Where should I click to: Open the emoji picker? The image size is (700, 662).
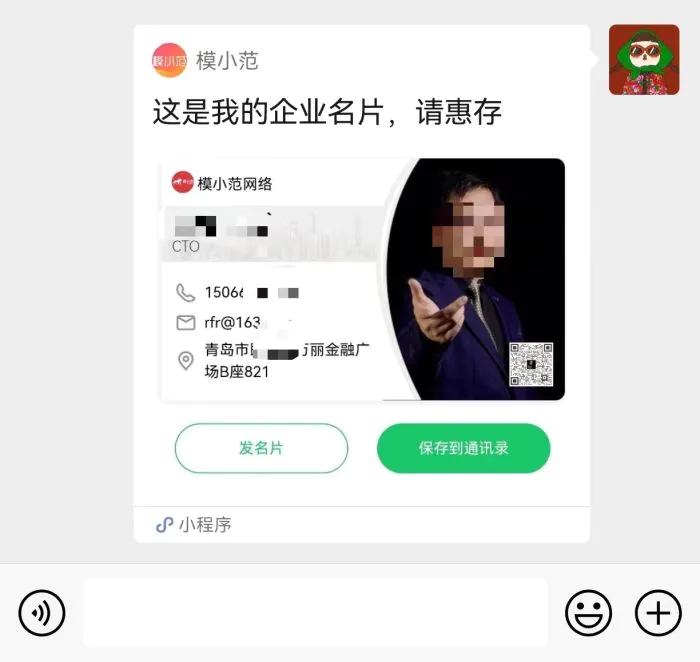(x=588, y=613)
